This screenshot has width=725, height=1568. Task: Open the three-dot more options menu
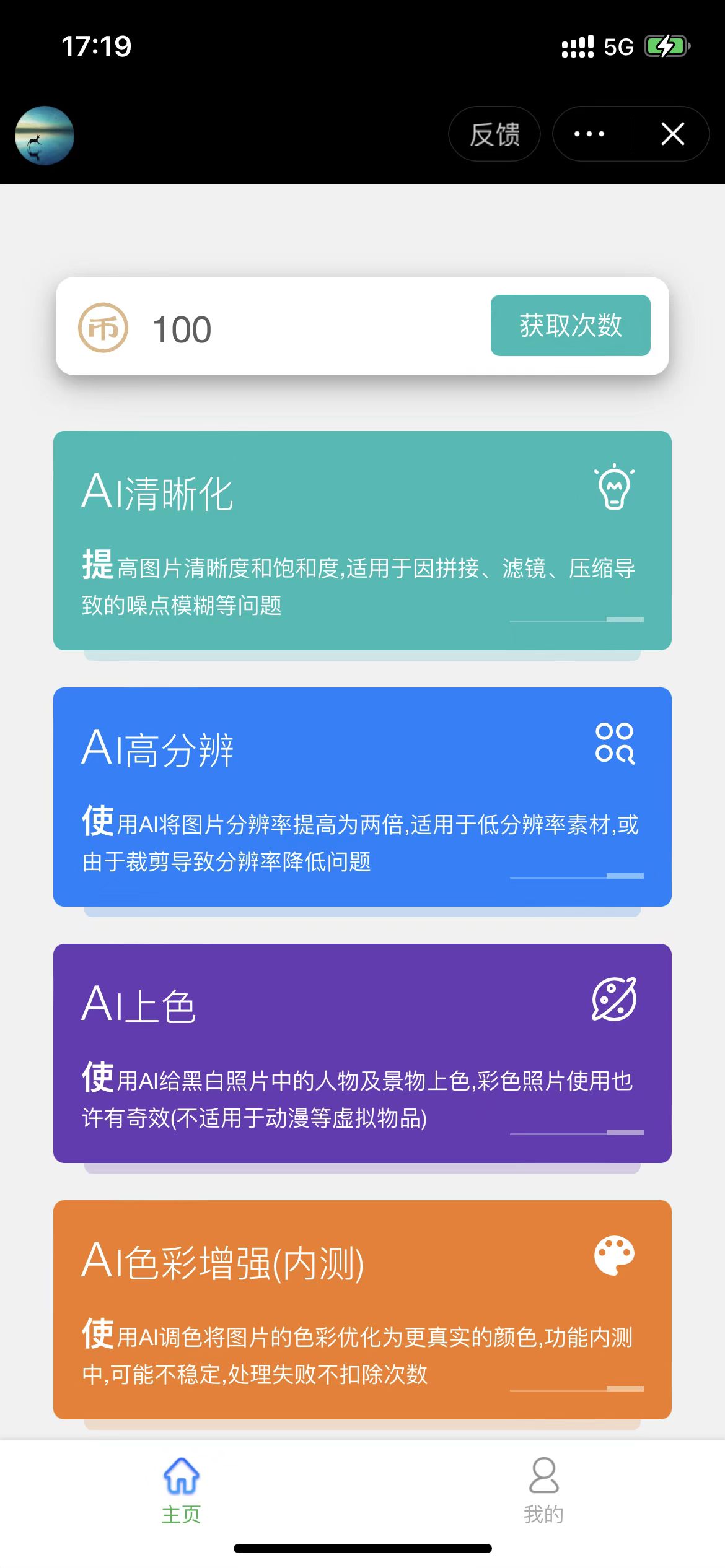click(x=589, y=134)
